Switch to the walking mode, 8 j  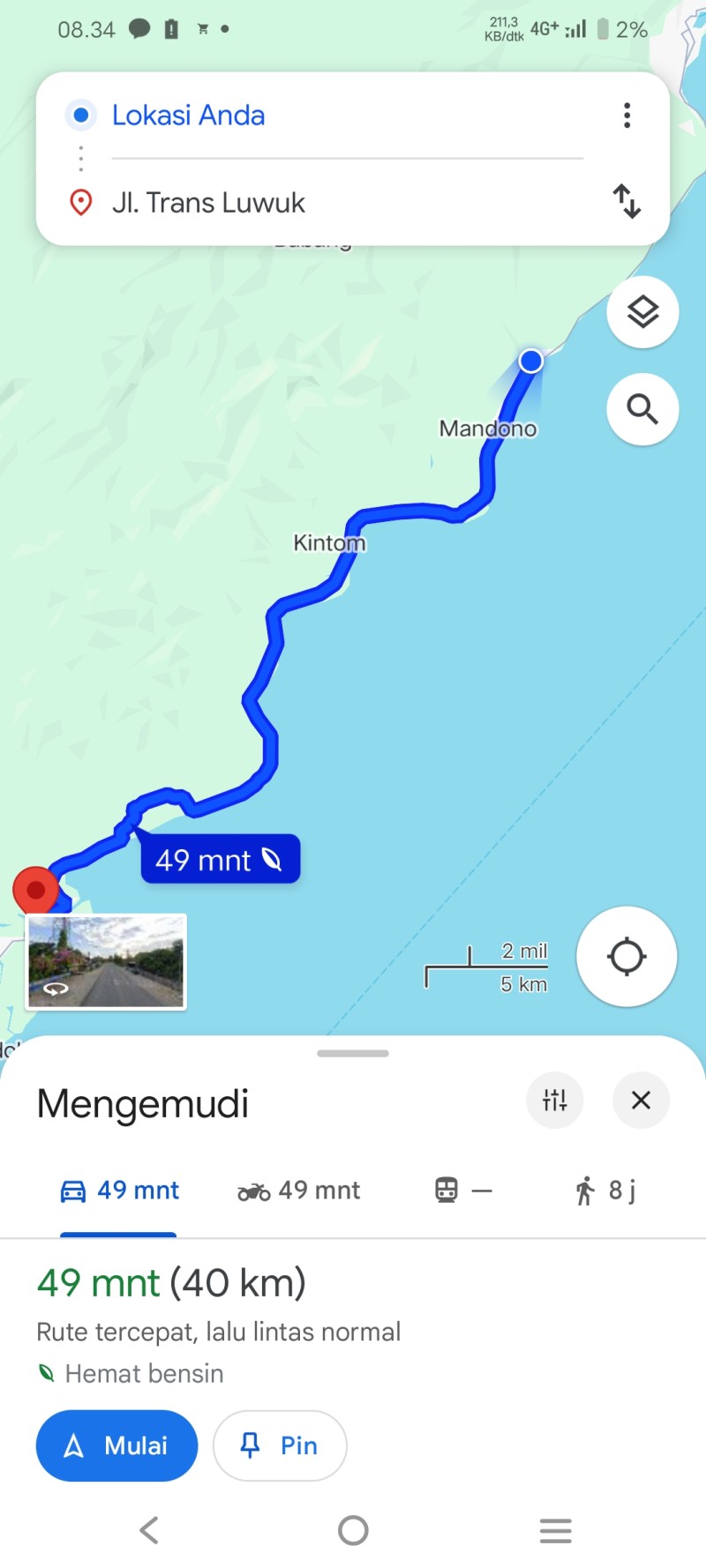[605, 1191]
